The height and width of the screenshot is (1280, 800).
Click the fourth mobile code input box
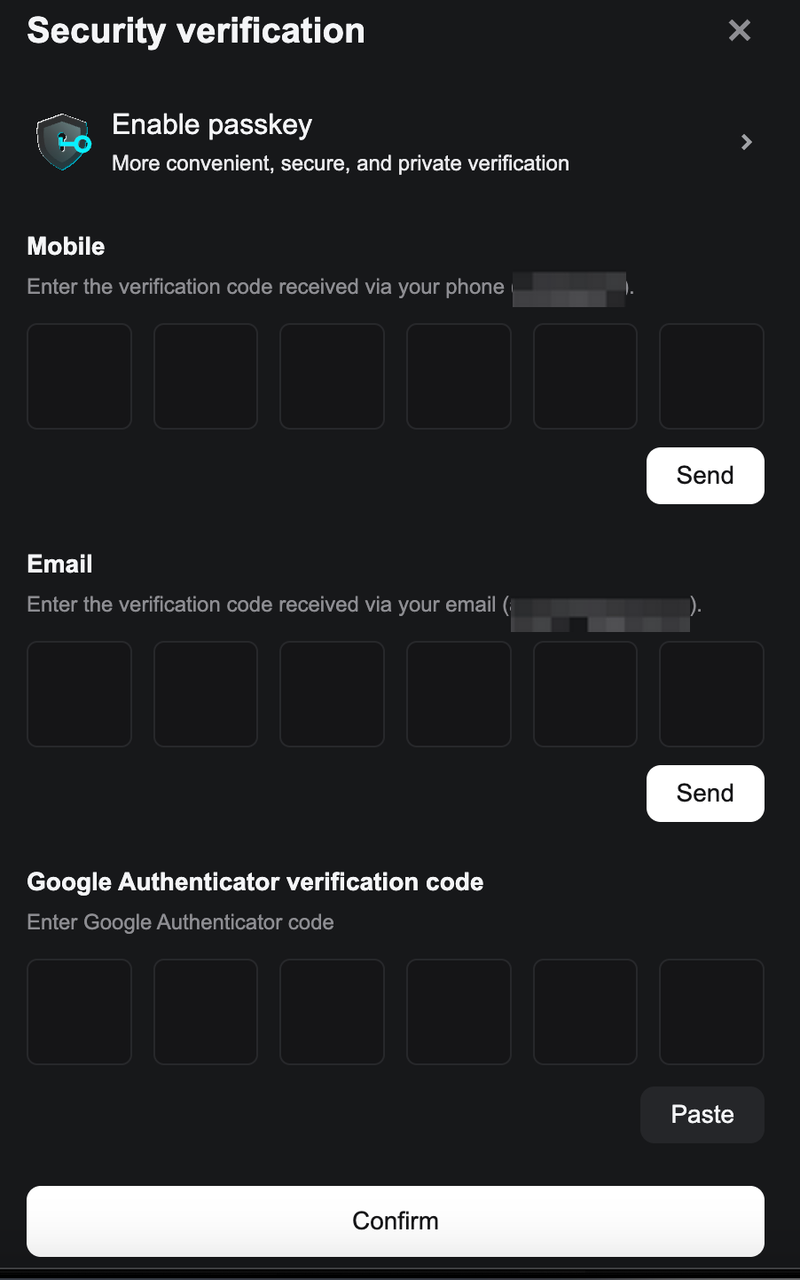[x=458, y=376]
